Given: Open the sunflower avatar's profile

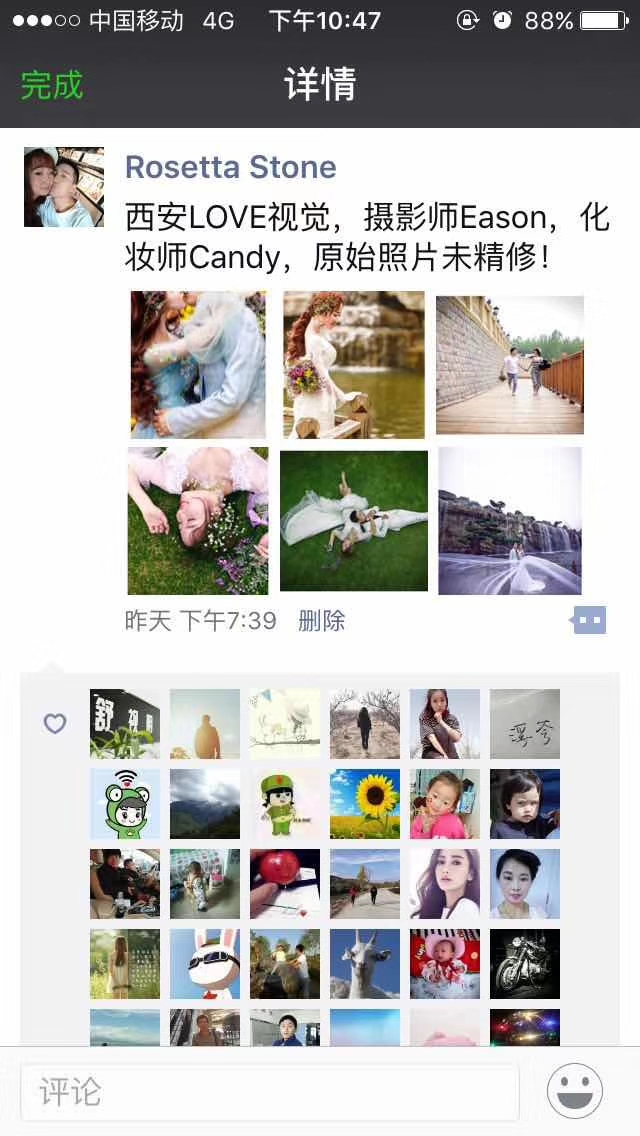Looking at the screenshot, I should point(365,804).
